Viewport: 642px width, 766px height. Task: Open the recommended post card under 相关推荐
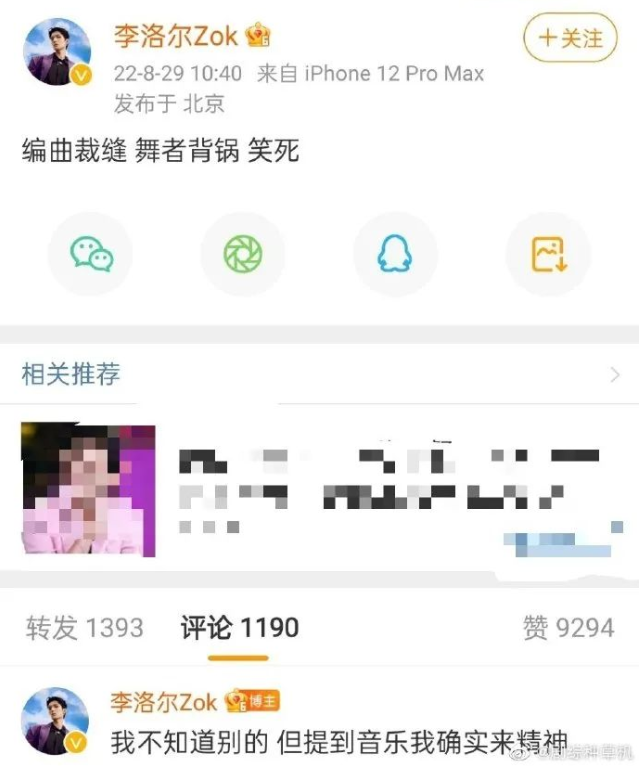[x=320, y=490]
